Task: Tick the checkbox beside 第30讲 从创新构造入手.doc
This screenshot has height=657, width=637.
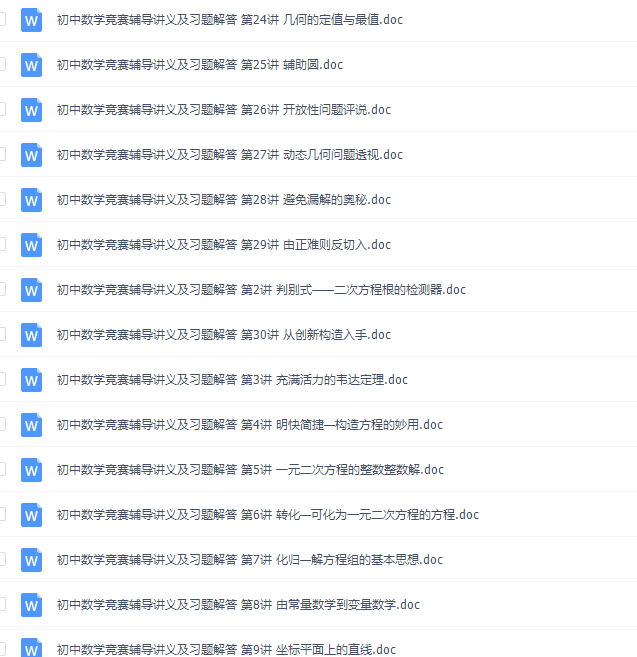Action: click(2, 334)
